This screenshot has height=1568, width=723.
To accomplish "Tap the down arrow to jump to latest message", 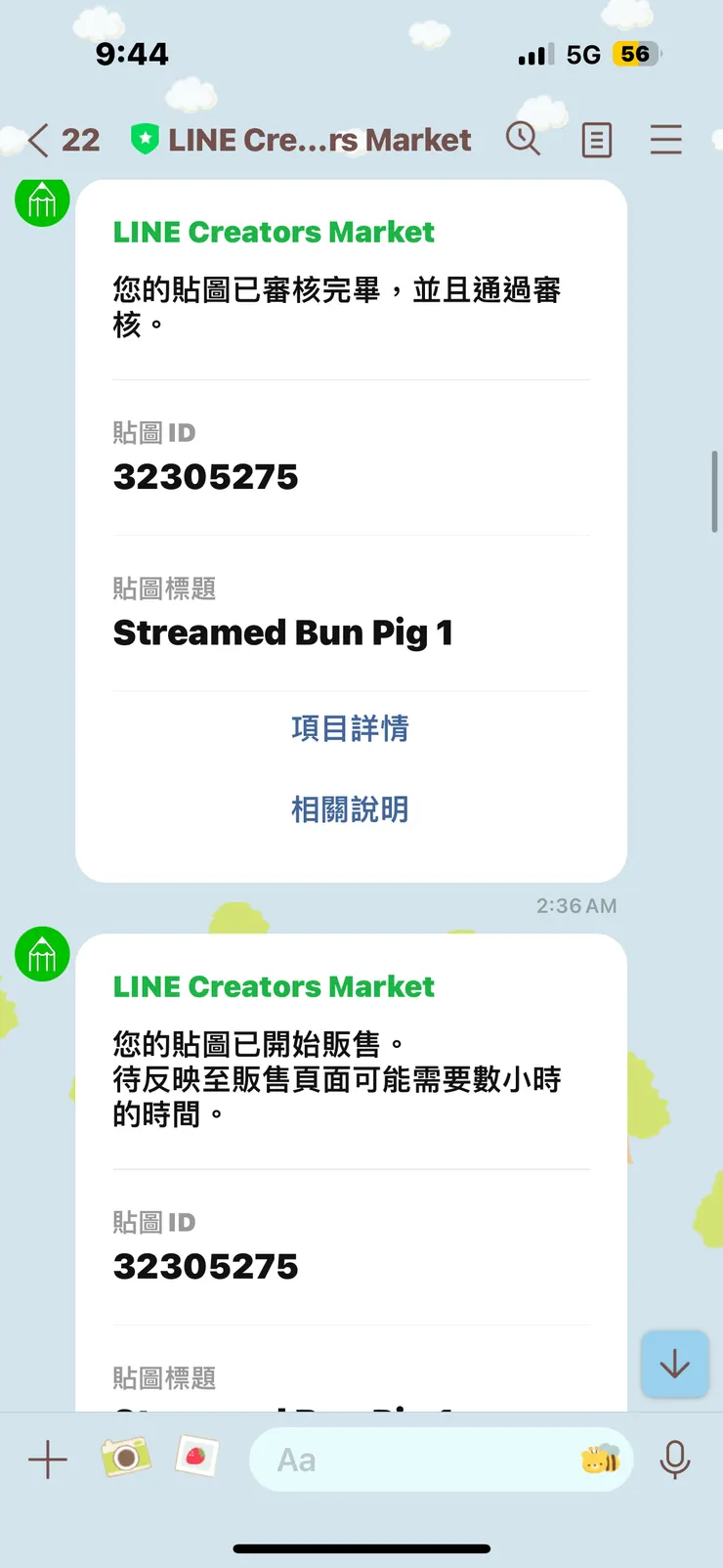I will tap(674, 1365).
